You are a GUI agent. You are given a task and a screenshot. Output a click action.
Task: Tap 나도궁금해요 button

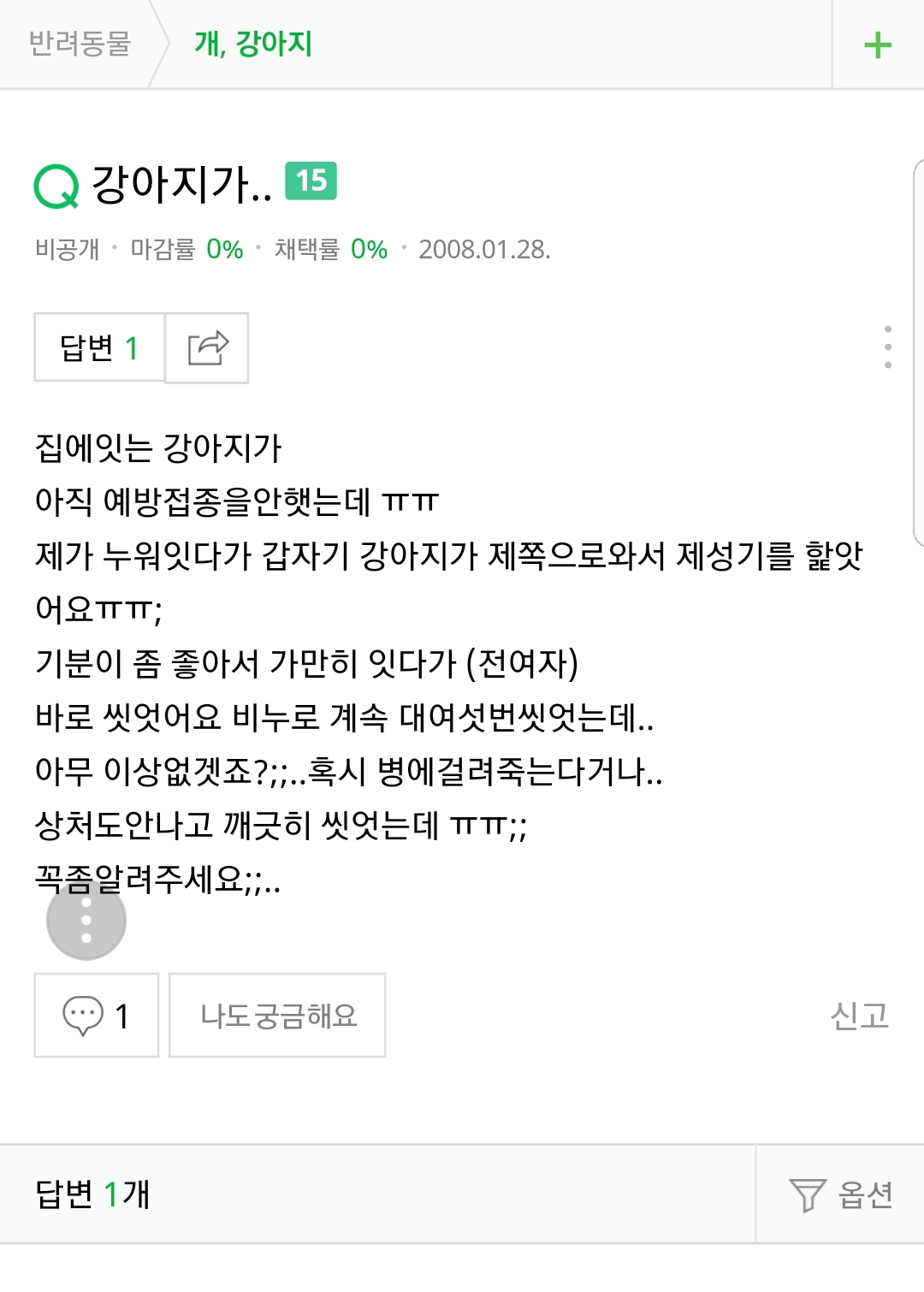277,1016
